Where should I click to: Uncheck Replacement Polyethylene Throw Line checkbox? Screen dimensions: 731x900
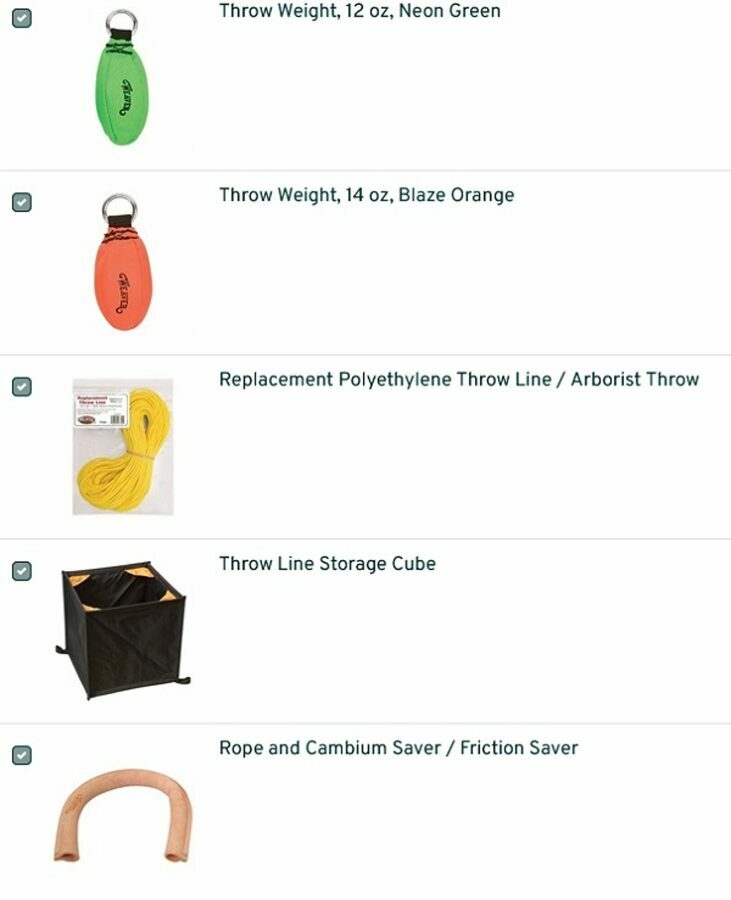(21, 386)
